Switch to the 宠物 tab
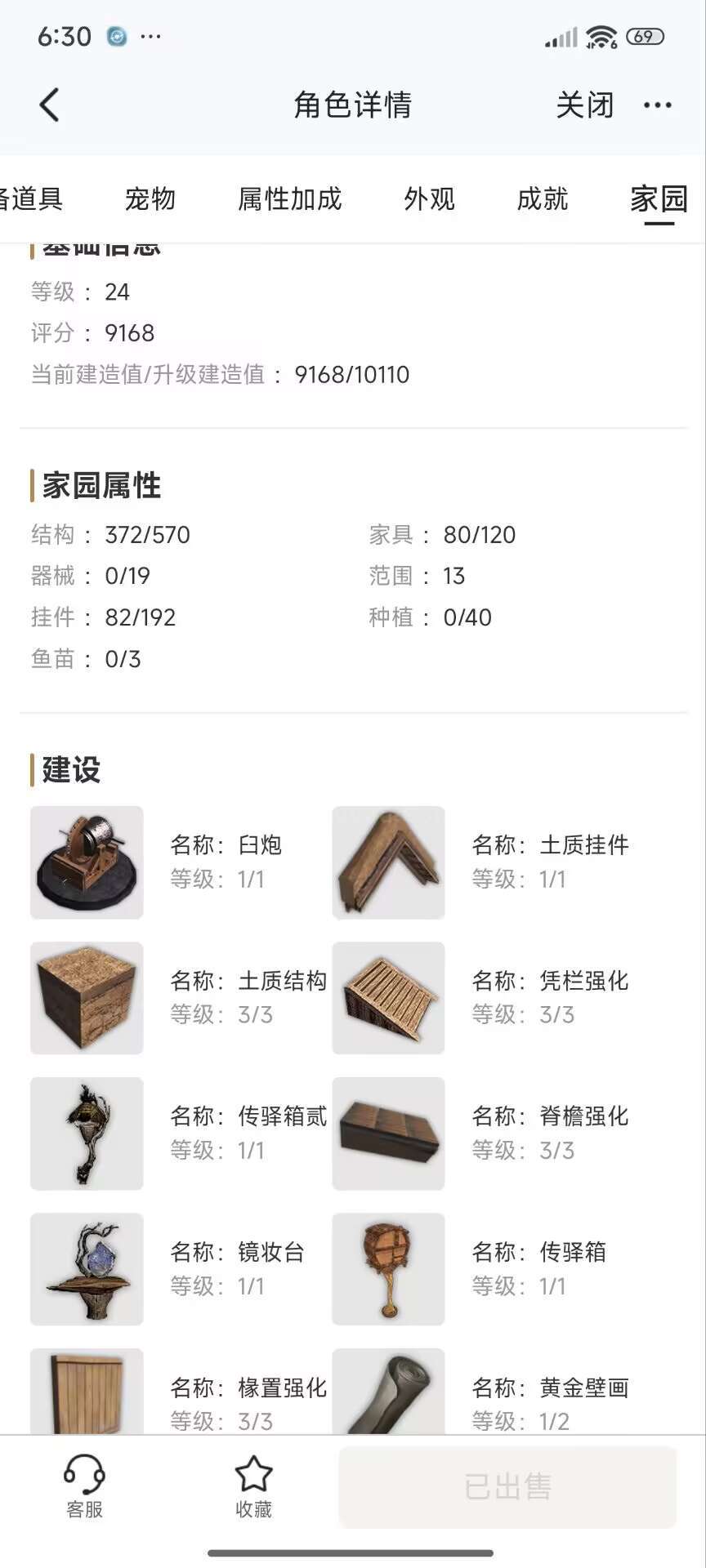Image resolution: width=706 pixels, height=1568 pixels. pos(150,199)
